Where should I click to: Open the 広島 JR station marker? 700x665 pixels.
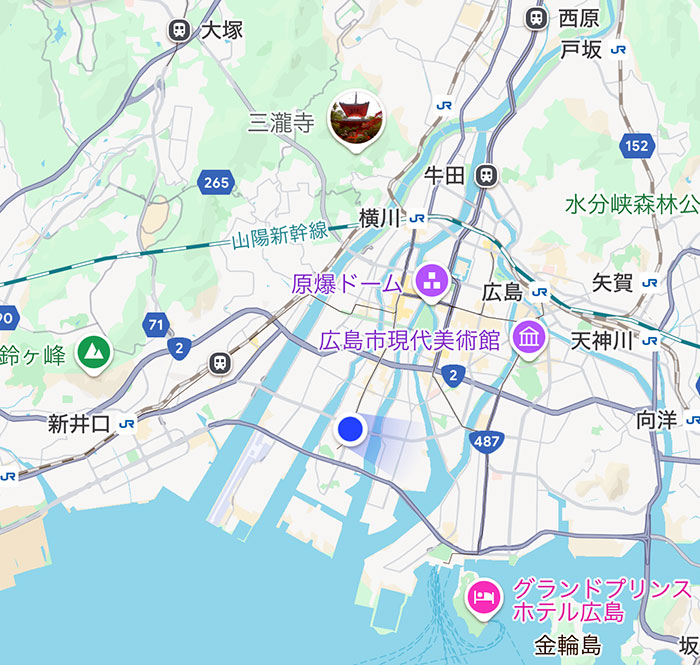pyautogui.click(x=540, y=293)
